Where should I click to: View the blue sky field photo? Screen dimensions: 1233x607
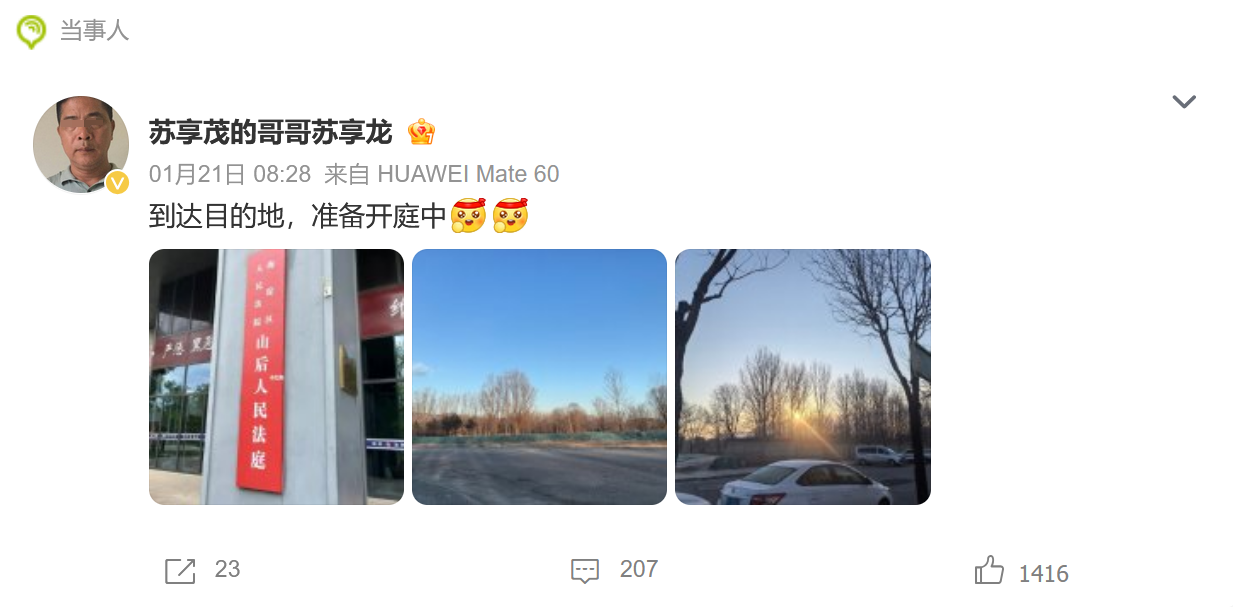pos(539,377)
